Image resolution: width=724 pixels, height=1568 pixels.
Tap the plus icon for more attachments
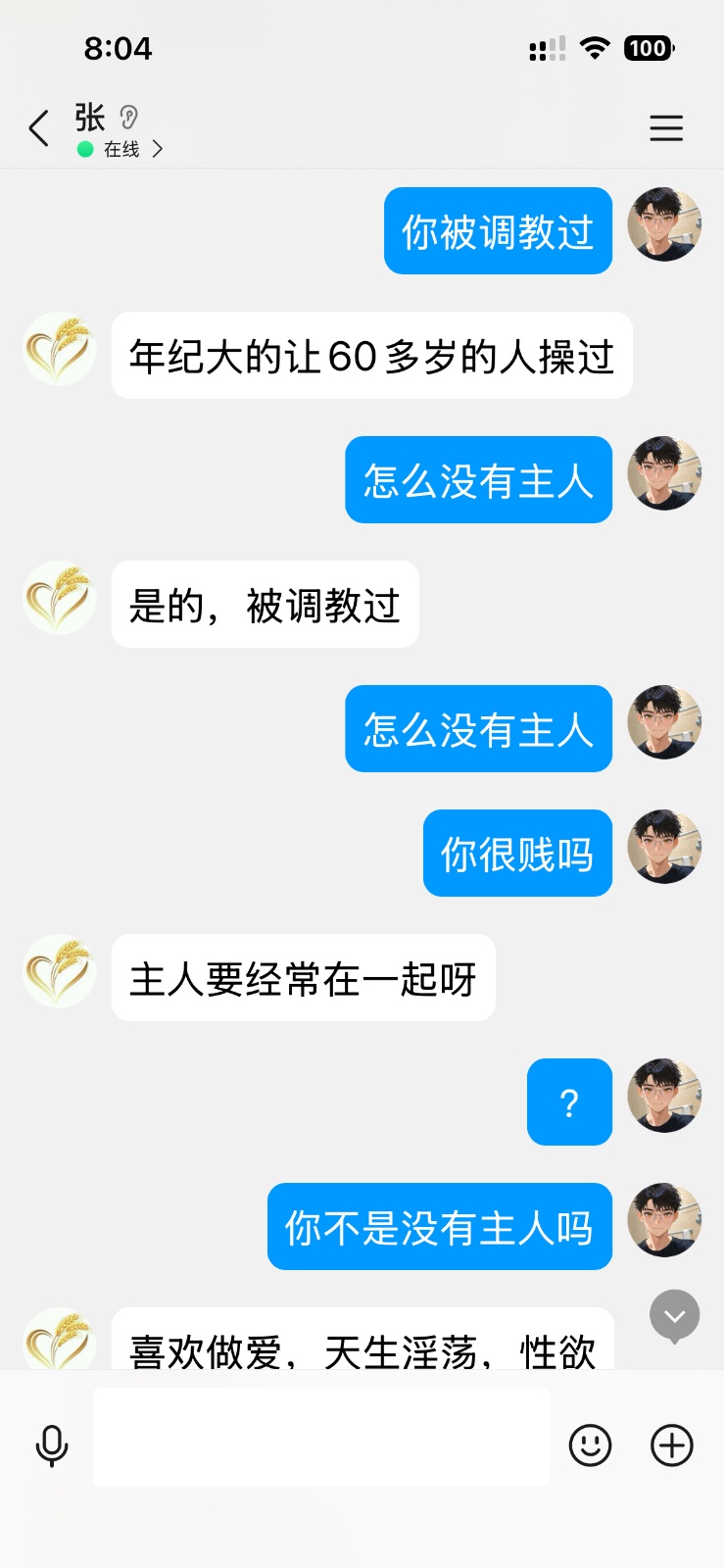(x=671, y=1446)
